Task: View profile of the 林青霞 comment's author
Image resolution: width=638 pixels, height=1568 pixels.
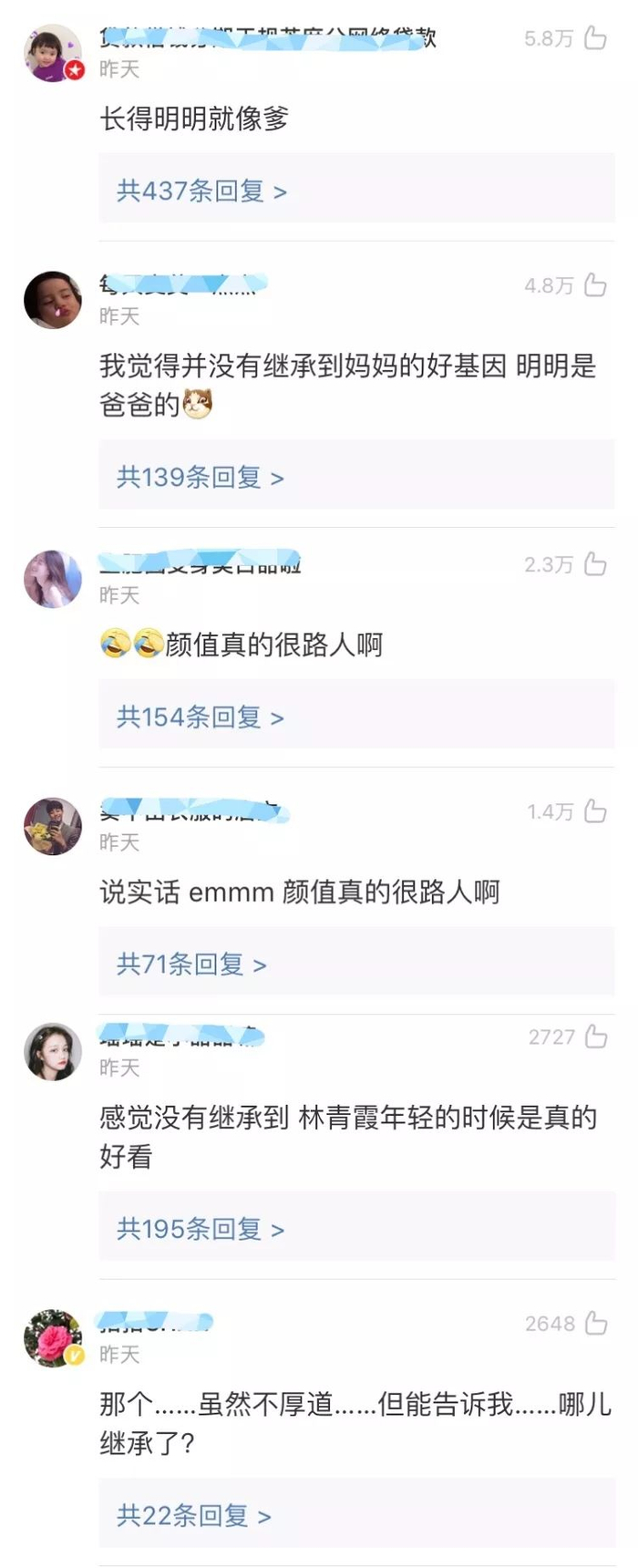Action: [x=52, y=1051]
